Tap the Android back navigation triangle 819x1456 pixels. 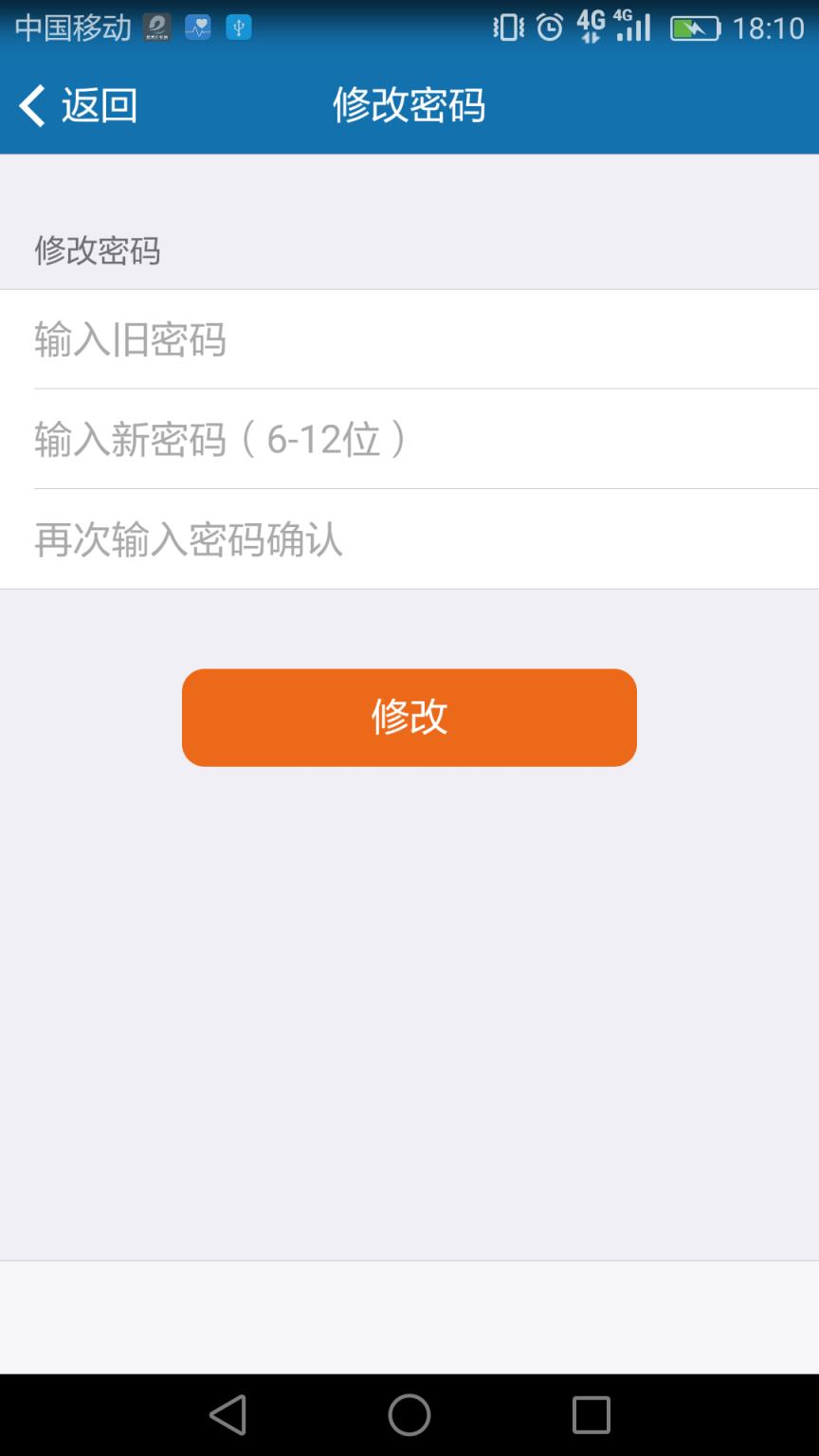click(x=227, y=1414)
